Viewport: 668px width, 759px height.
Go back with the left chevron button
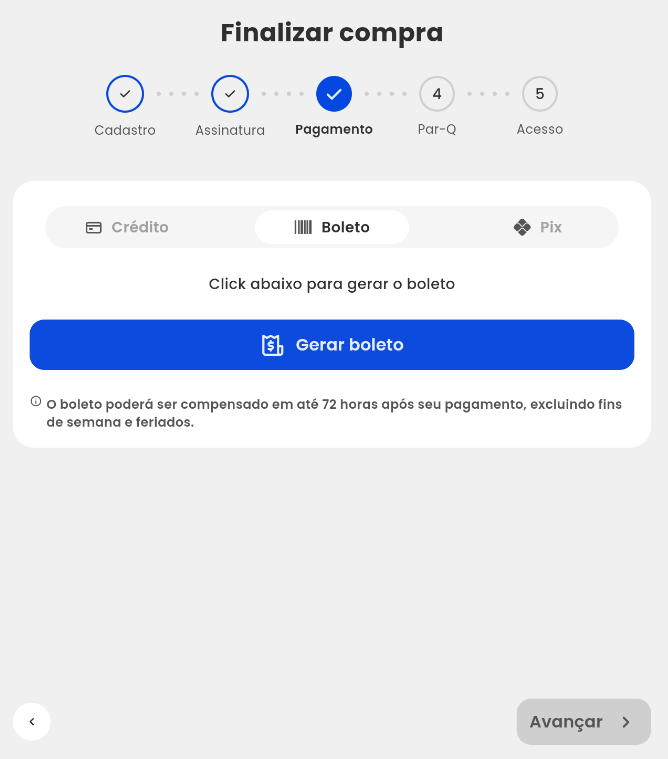[x=32, y=721]
